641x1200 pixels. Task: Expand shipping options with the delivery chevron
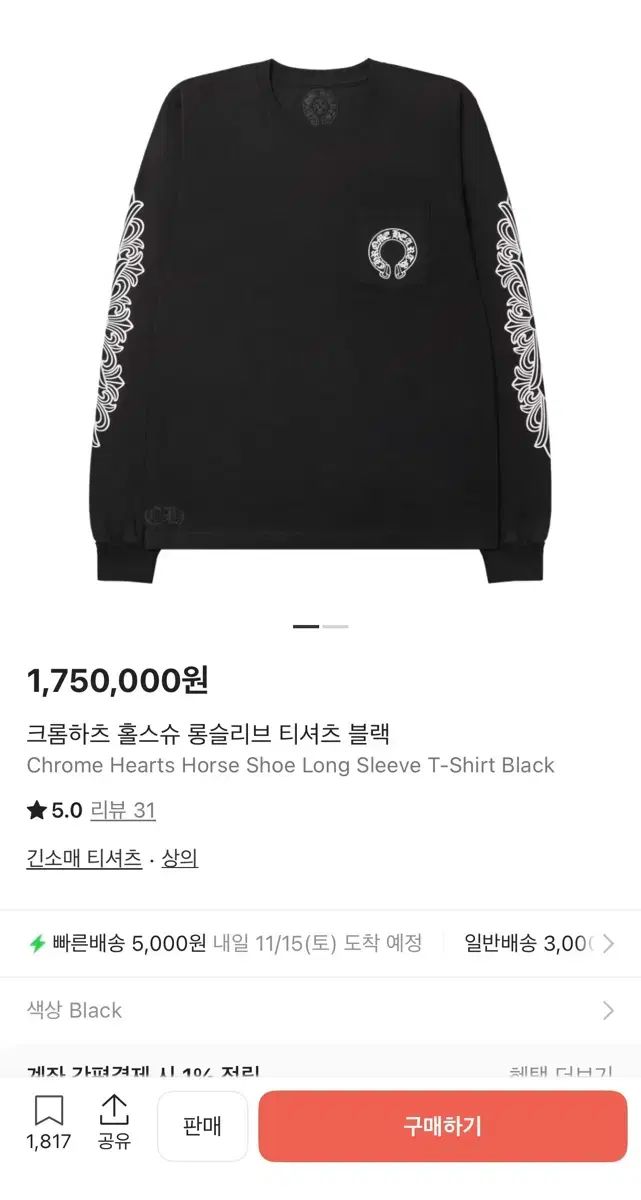point(608,943)
